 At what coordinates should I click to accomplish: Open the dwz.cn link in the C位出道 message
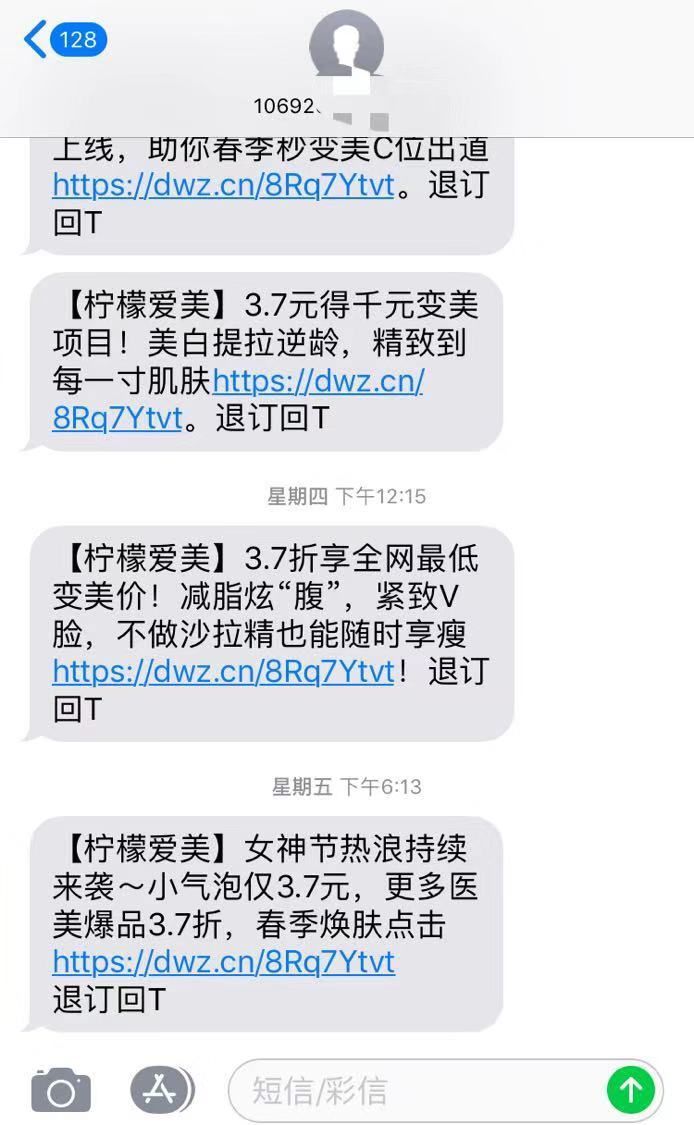point(223,186)
